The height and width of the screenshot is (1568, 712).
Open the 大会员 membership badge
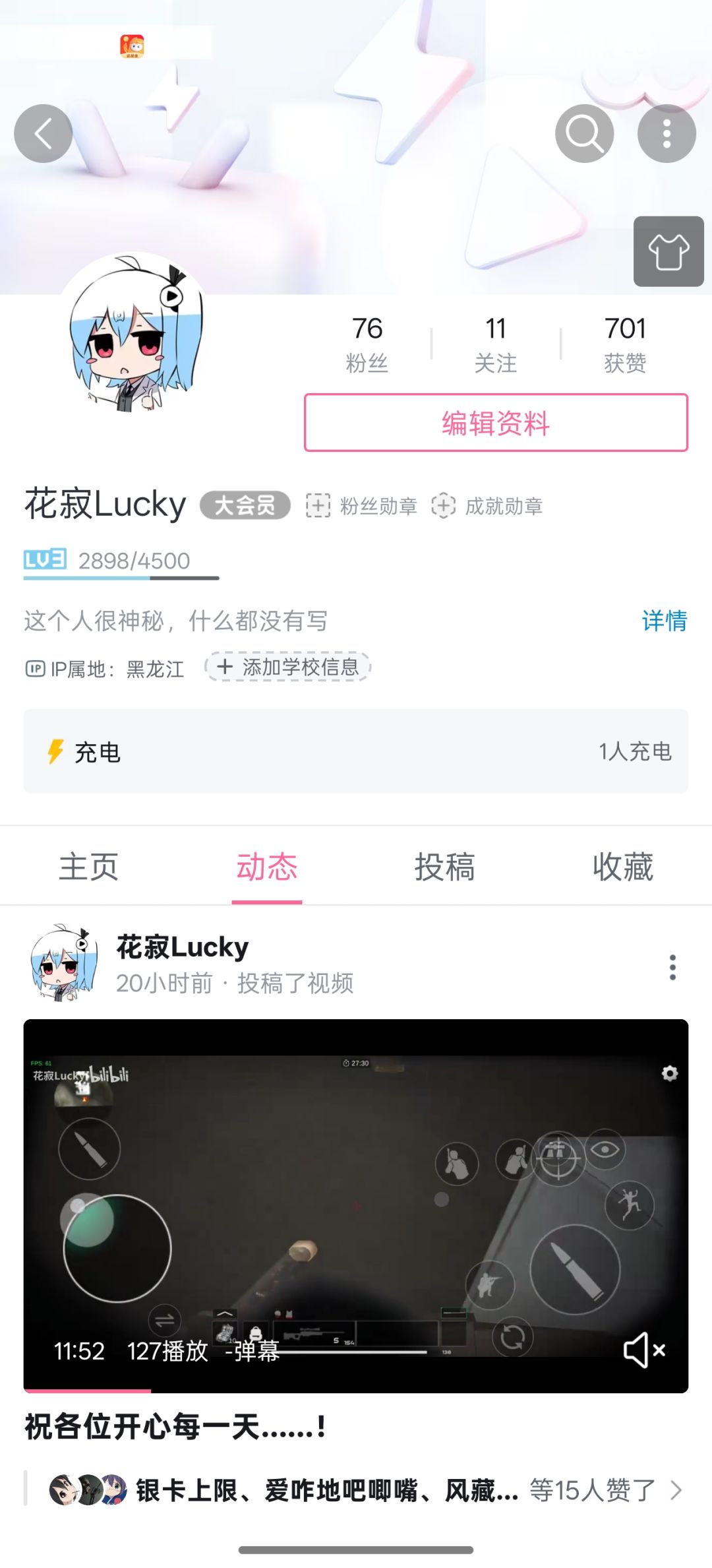pos(245,505)
